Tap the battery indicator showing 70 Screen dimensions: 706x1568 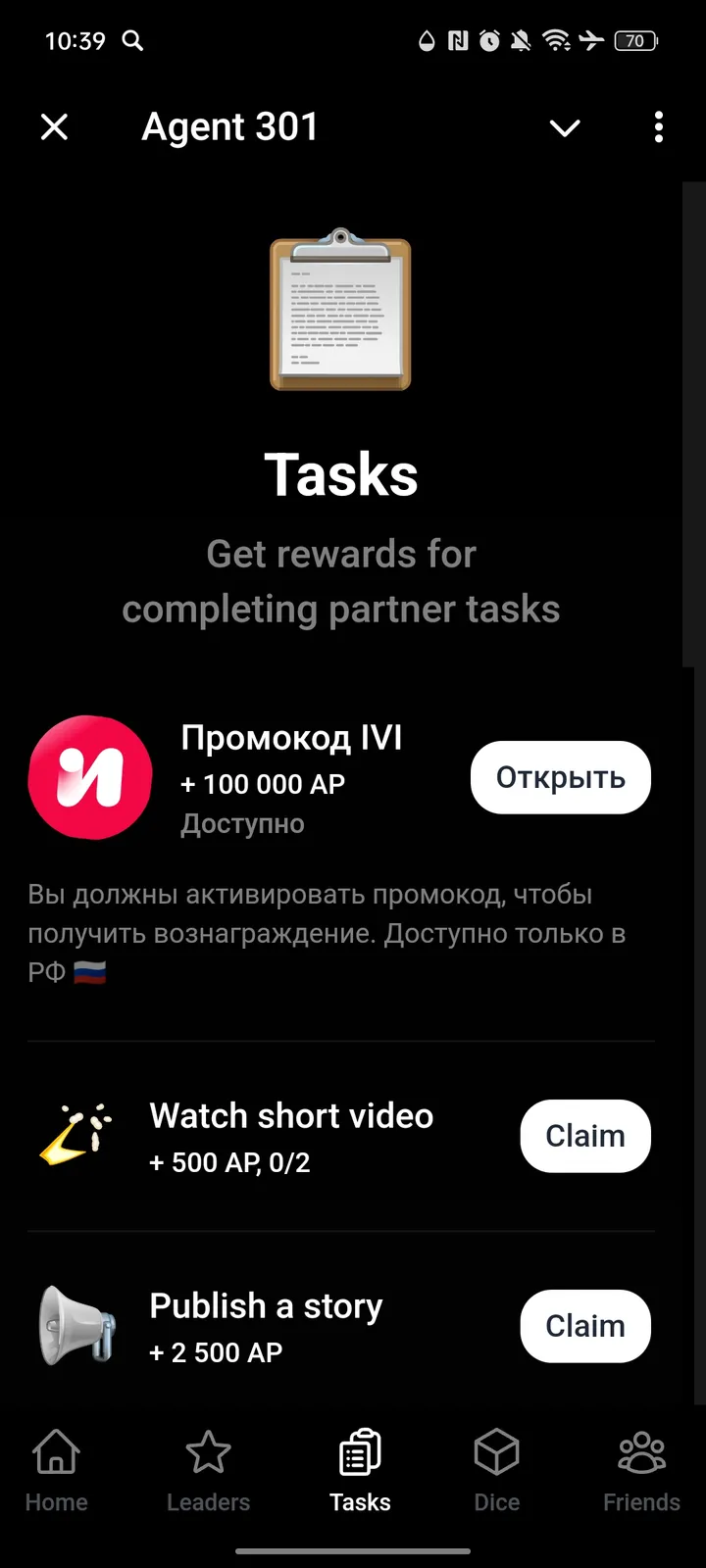(634, 41)
